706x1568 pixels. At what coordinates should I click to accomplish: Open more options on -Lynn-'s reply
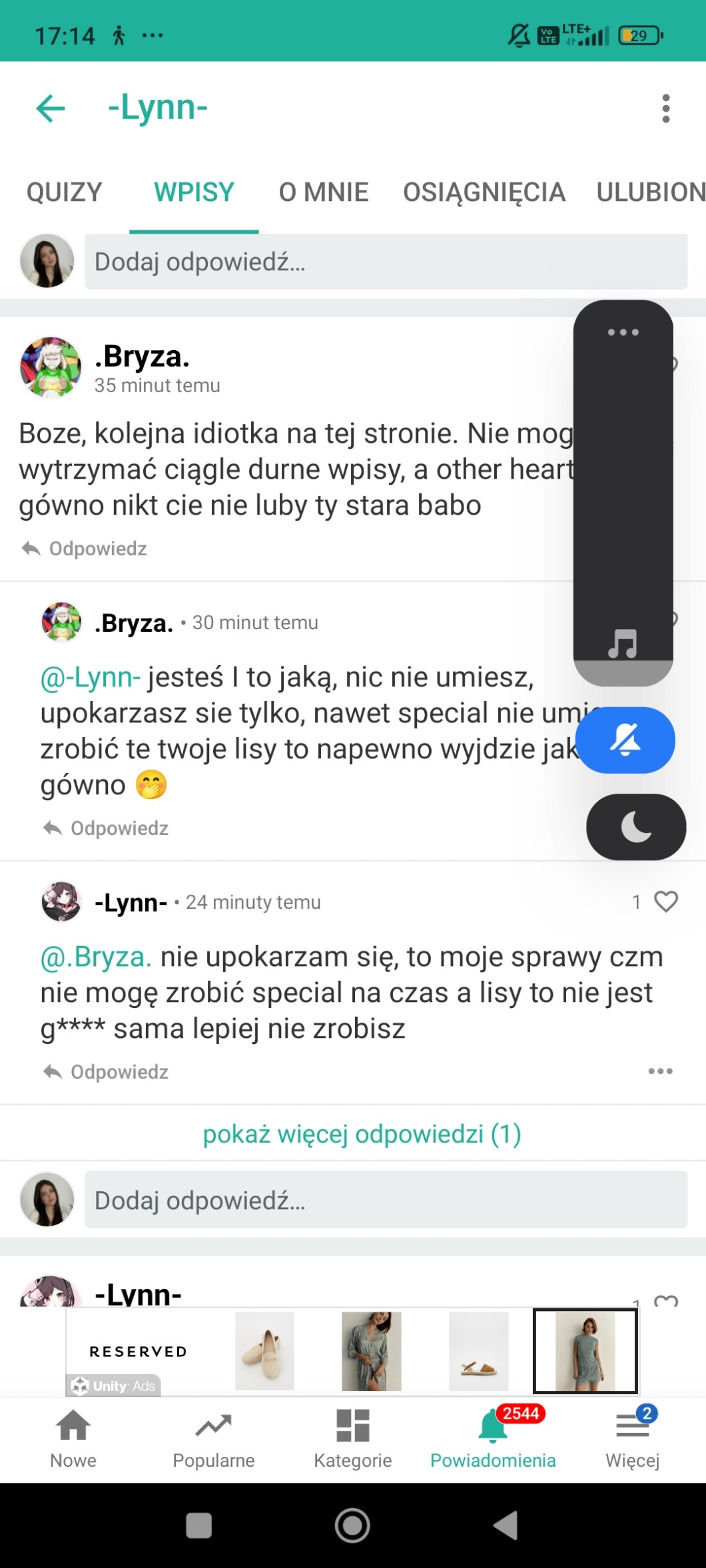point(660,1071)
